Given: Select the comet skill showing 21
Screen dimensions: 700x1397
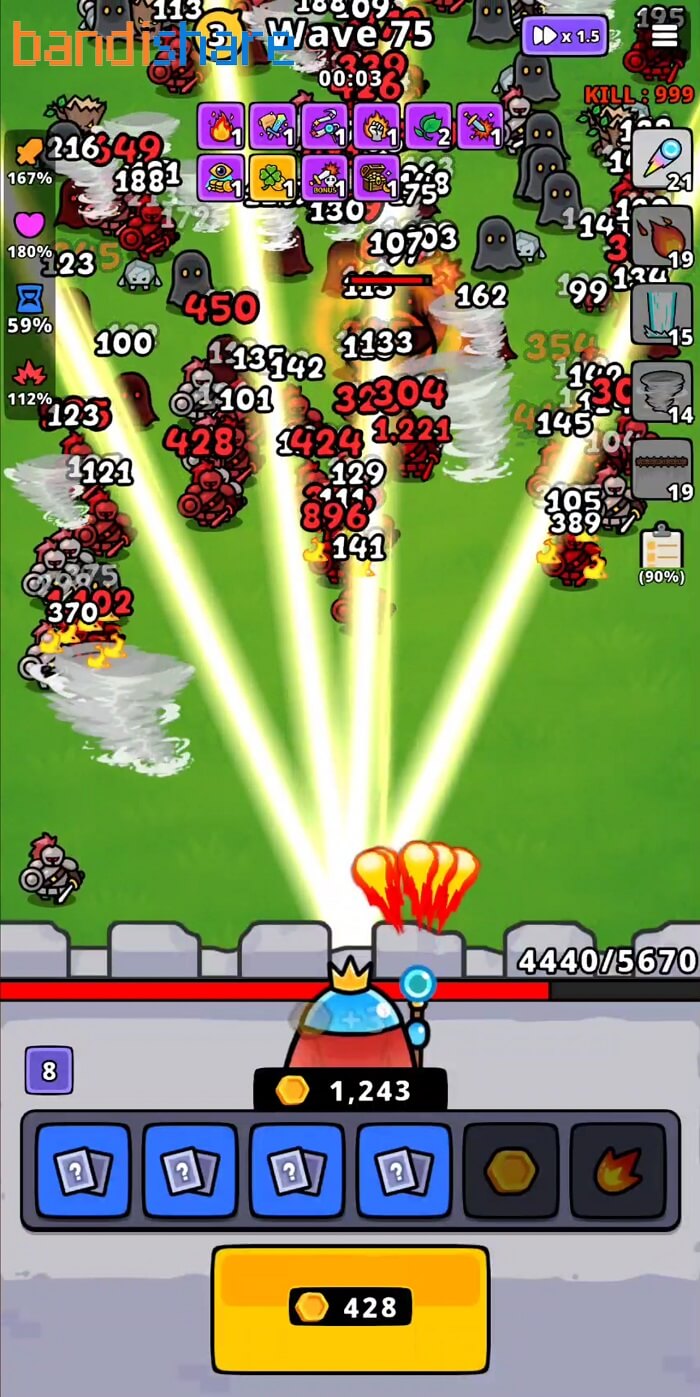Looking at the screenshot, I should (x=662, y=159).
